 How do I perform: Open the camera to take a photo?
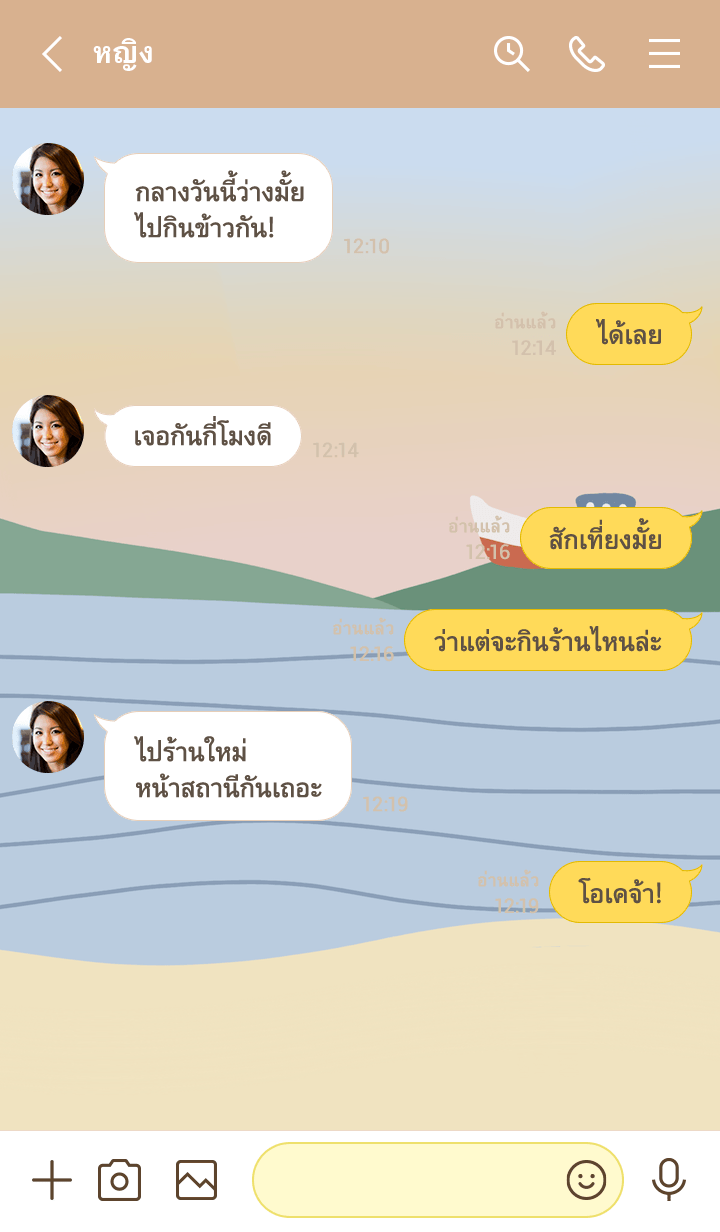pos(120,1180)
